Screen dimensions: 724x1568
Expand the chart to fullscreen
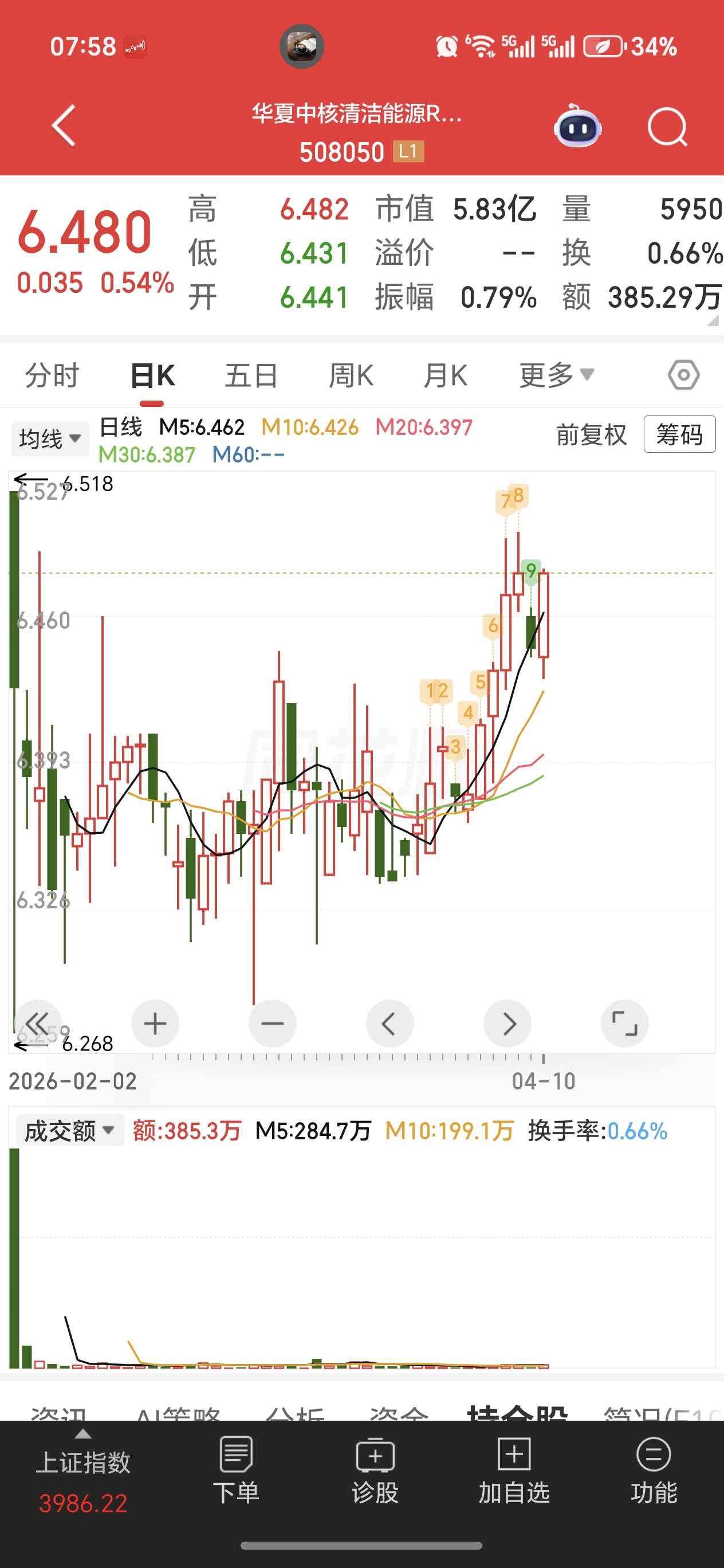tap(624, 1023)
